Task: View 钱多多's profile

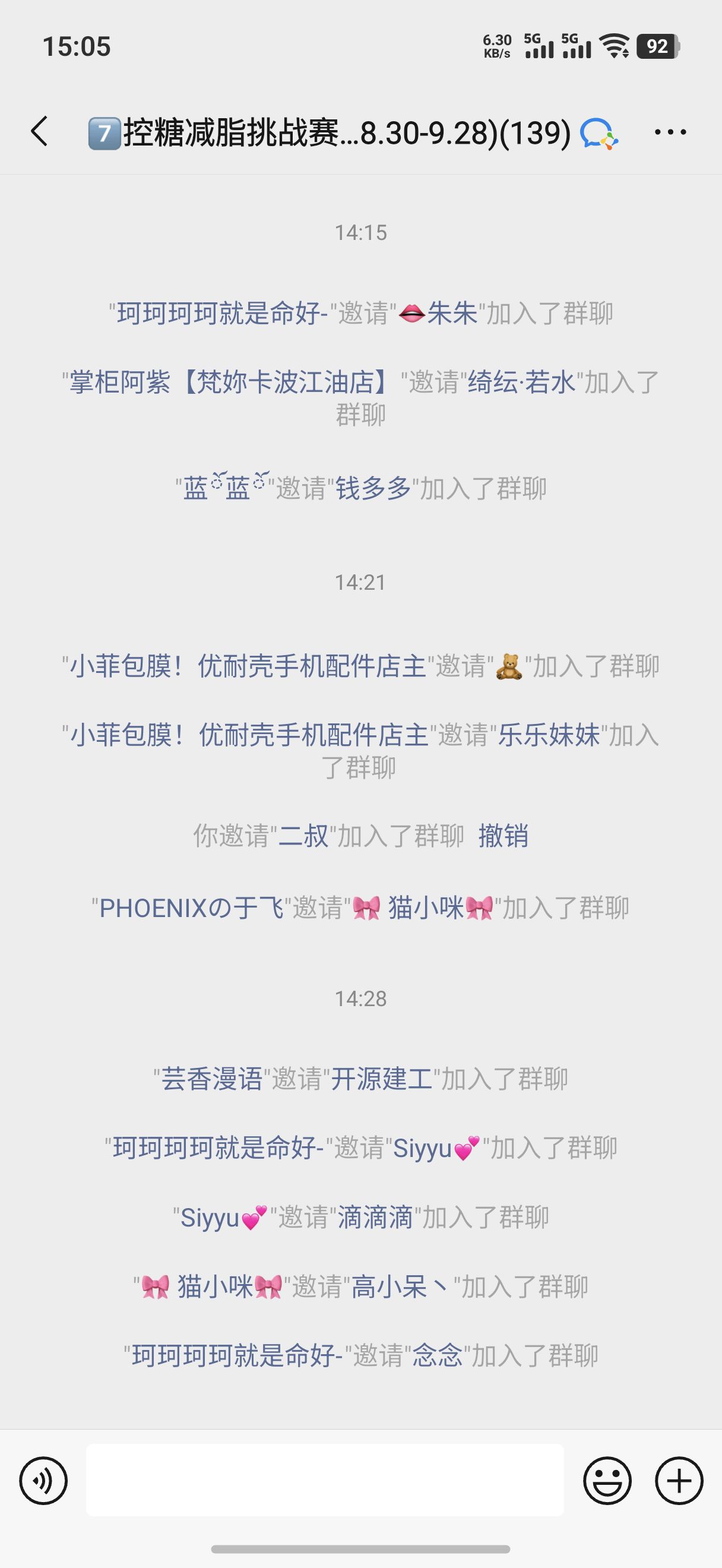Action: click(x=373, y=488)
